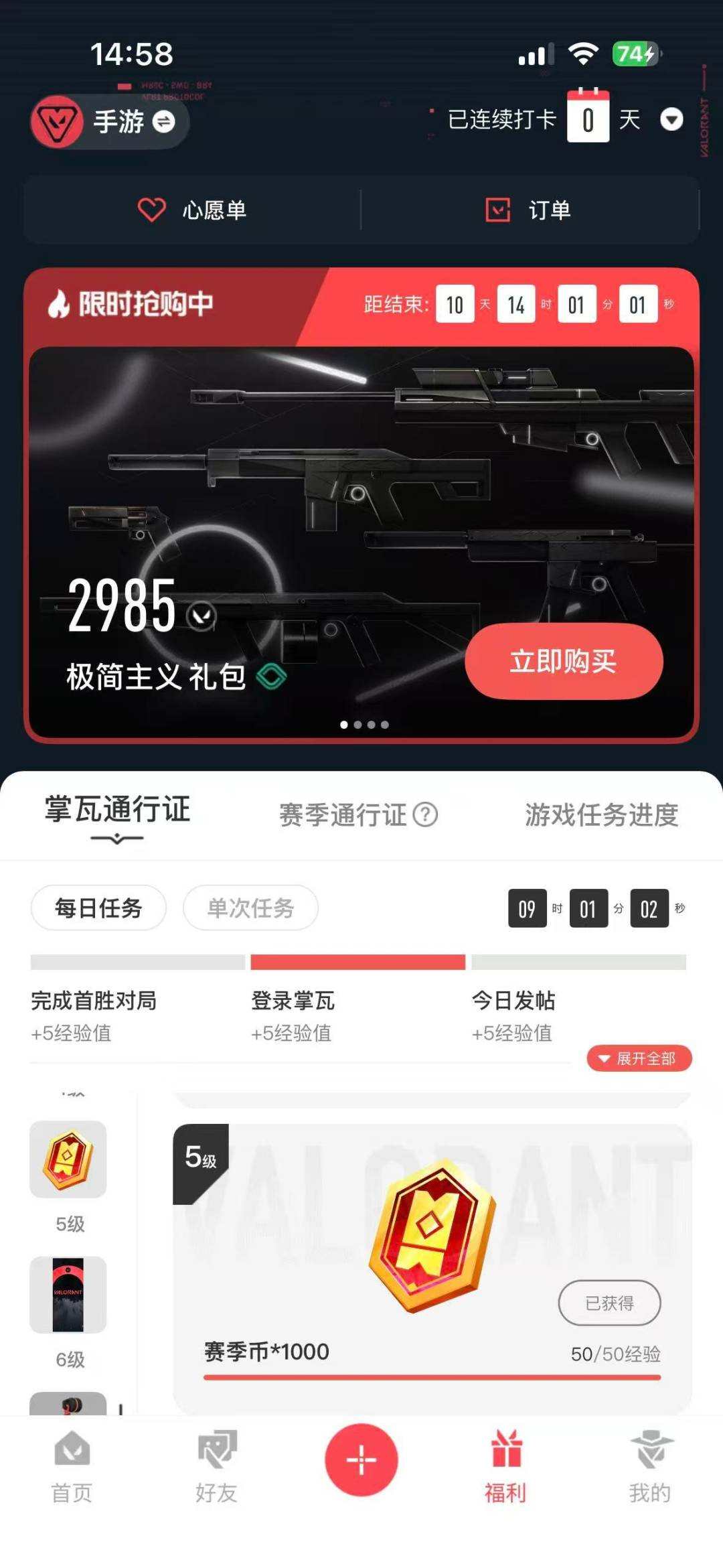This screenshot has width=723, height=1568.
Task: Switch to the 赛季通行证 tab
Action: click(x=341, y=815)
